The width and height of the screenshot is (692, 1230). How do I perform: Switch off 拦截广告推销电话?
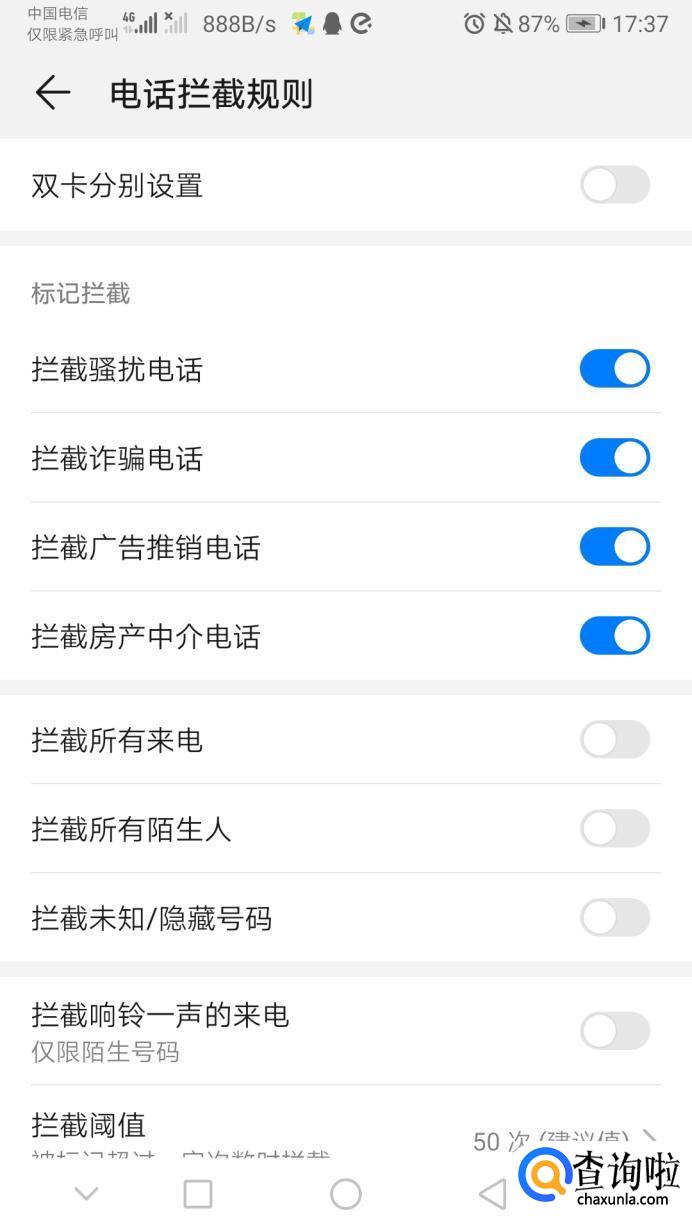tap(614, 546)
